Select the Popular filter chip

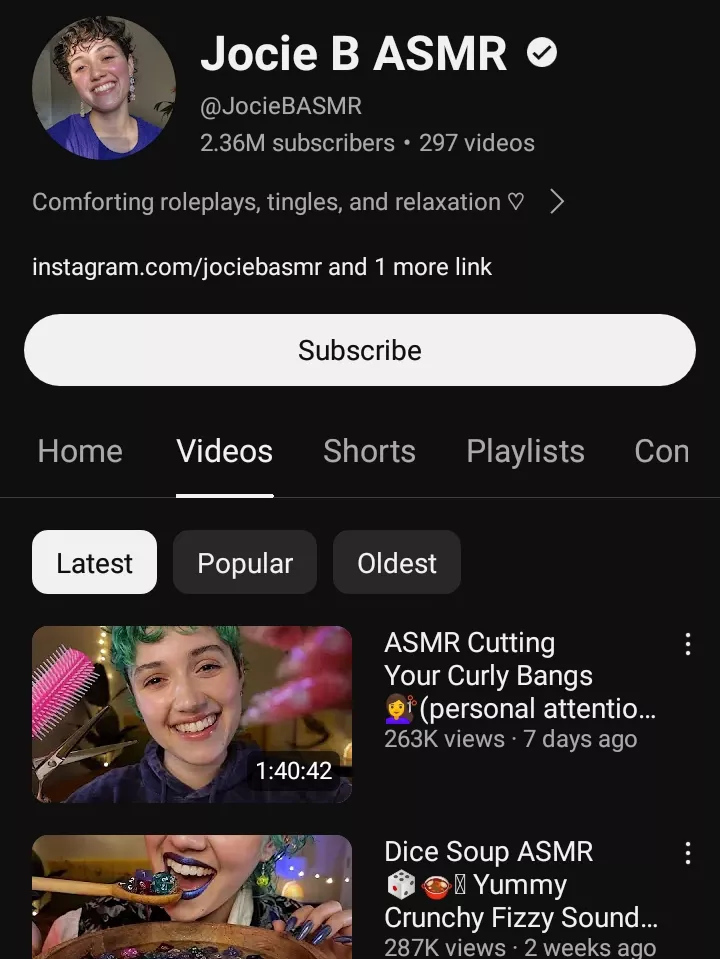click(245, 563)
